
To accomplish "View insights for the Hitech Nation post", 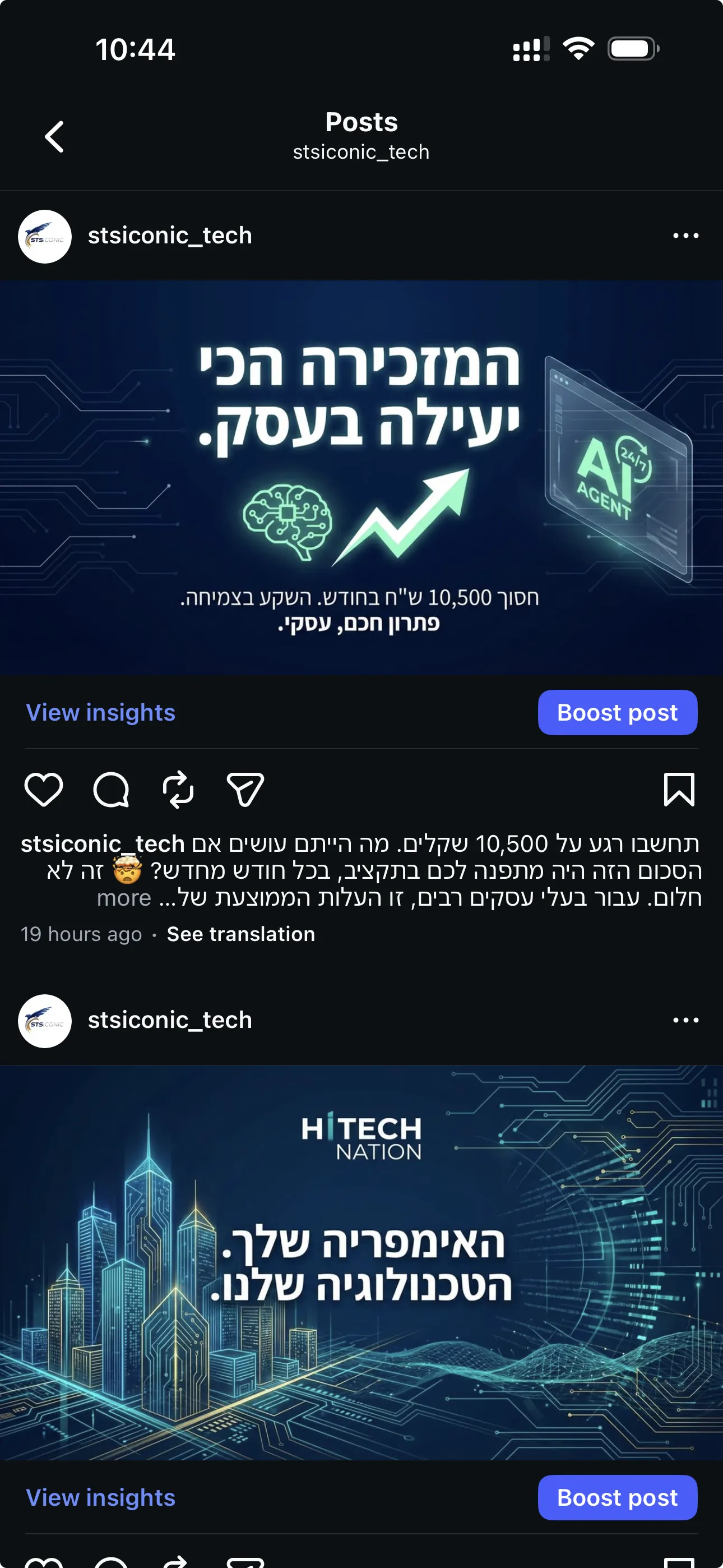I will 100,1497.
